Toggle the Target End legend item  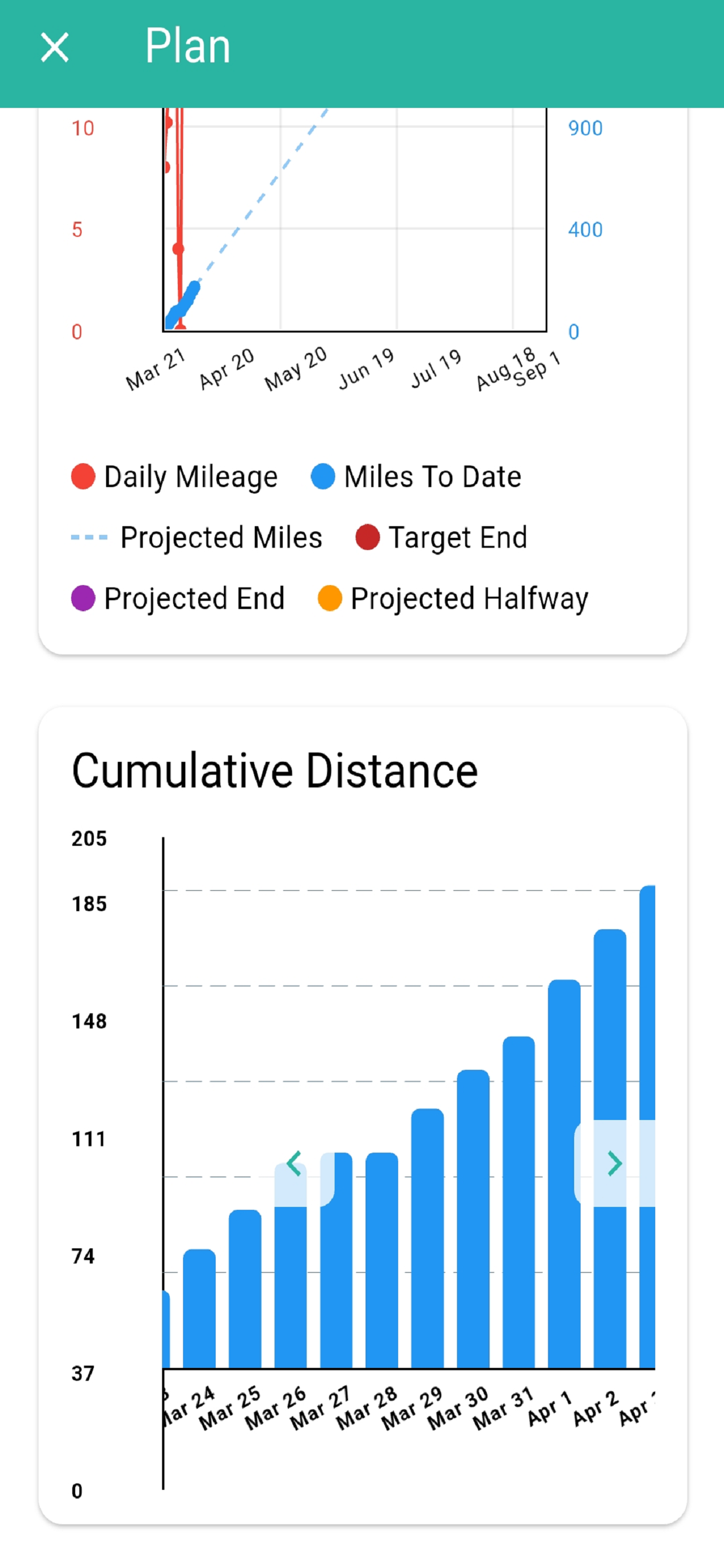click(x=441, y=537)
